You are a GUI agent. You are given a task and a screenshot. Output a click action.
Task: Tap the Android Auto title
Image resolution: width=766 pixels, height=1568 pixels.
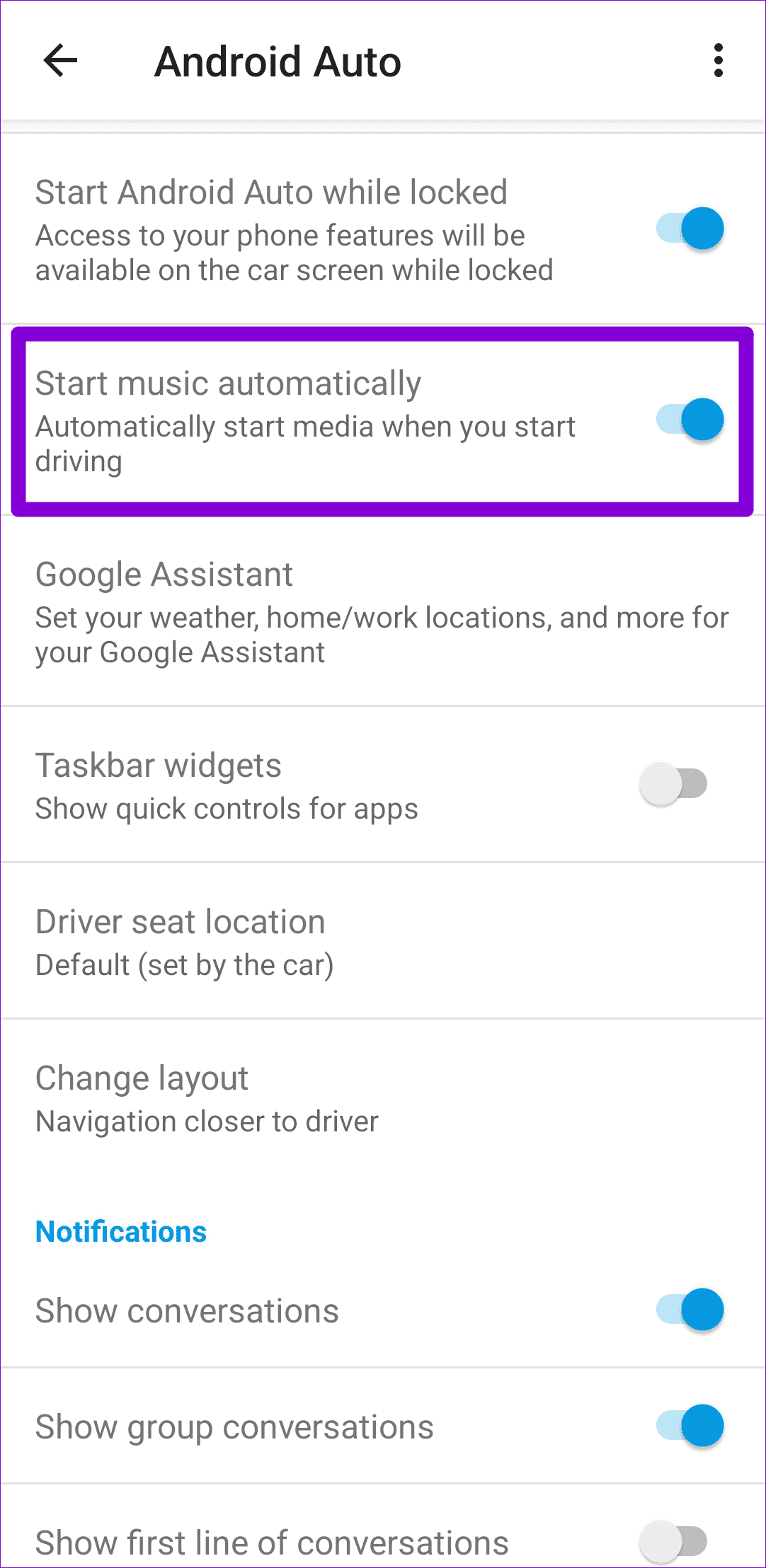click(x=278, y=61)
